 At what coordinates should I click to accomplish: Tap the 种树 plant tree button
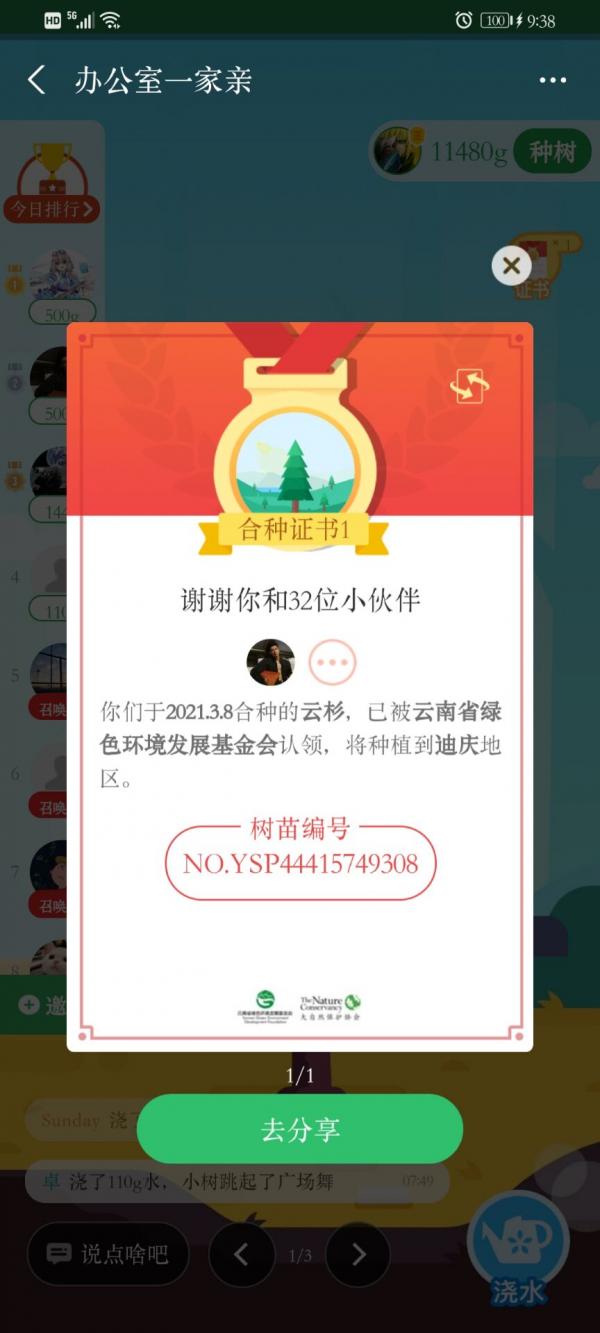click(x=552, y=152)
